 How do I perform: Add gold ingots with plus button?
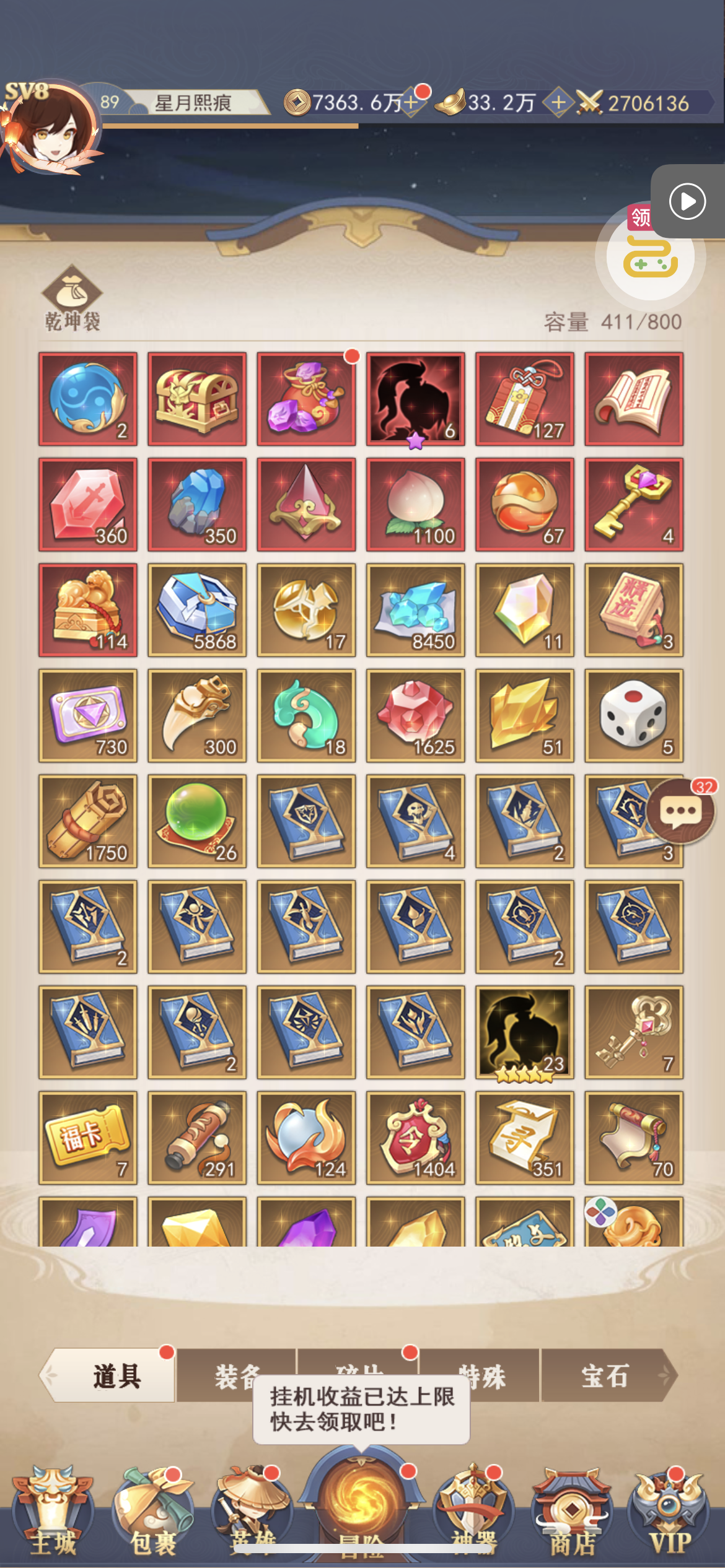(558, 103)
